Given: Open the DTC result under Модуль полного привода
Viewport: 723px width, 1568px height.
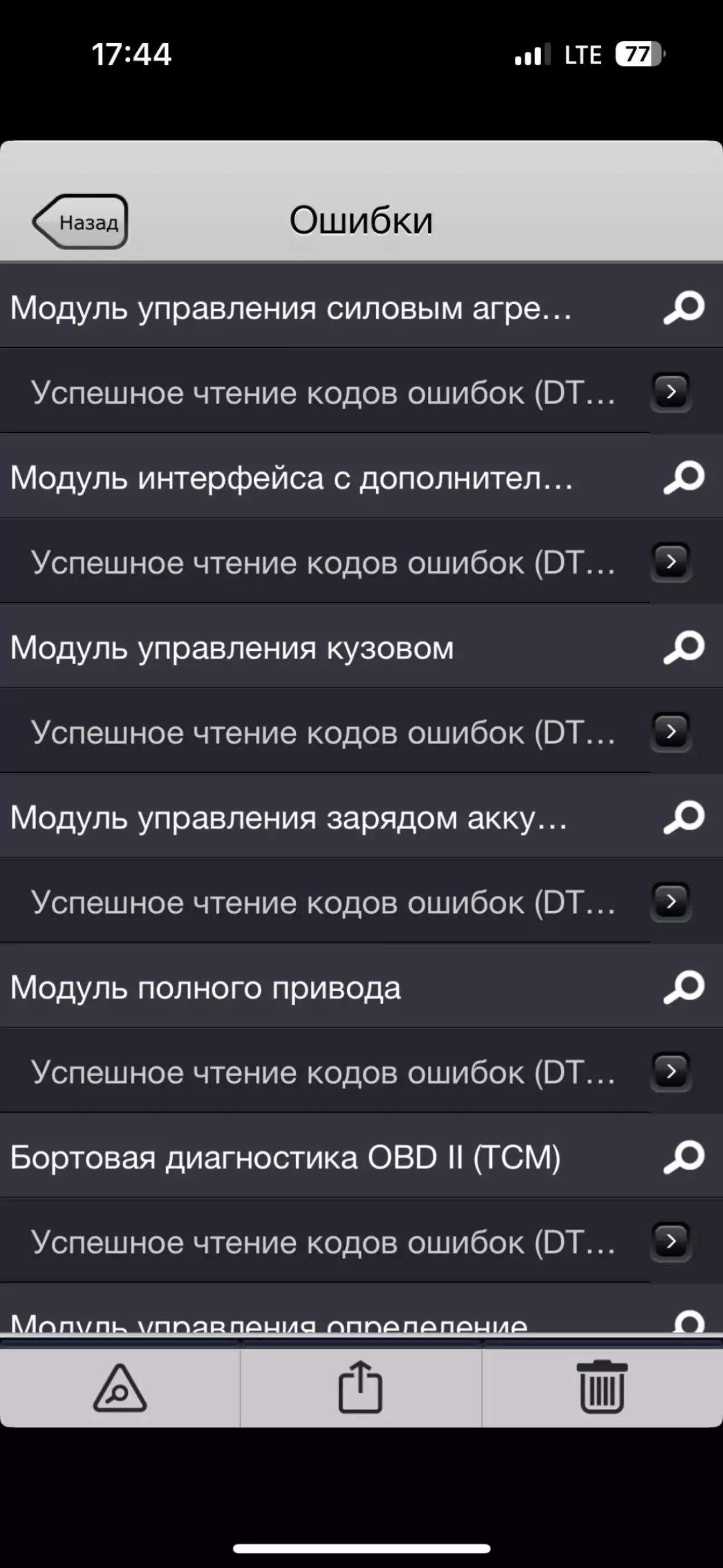Looking at the screenshot, I should [671, 1071].
